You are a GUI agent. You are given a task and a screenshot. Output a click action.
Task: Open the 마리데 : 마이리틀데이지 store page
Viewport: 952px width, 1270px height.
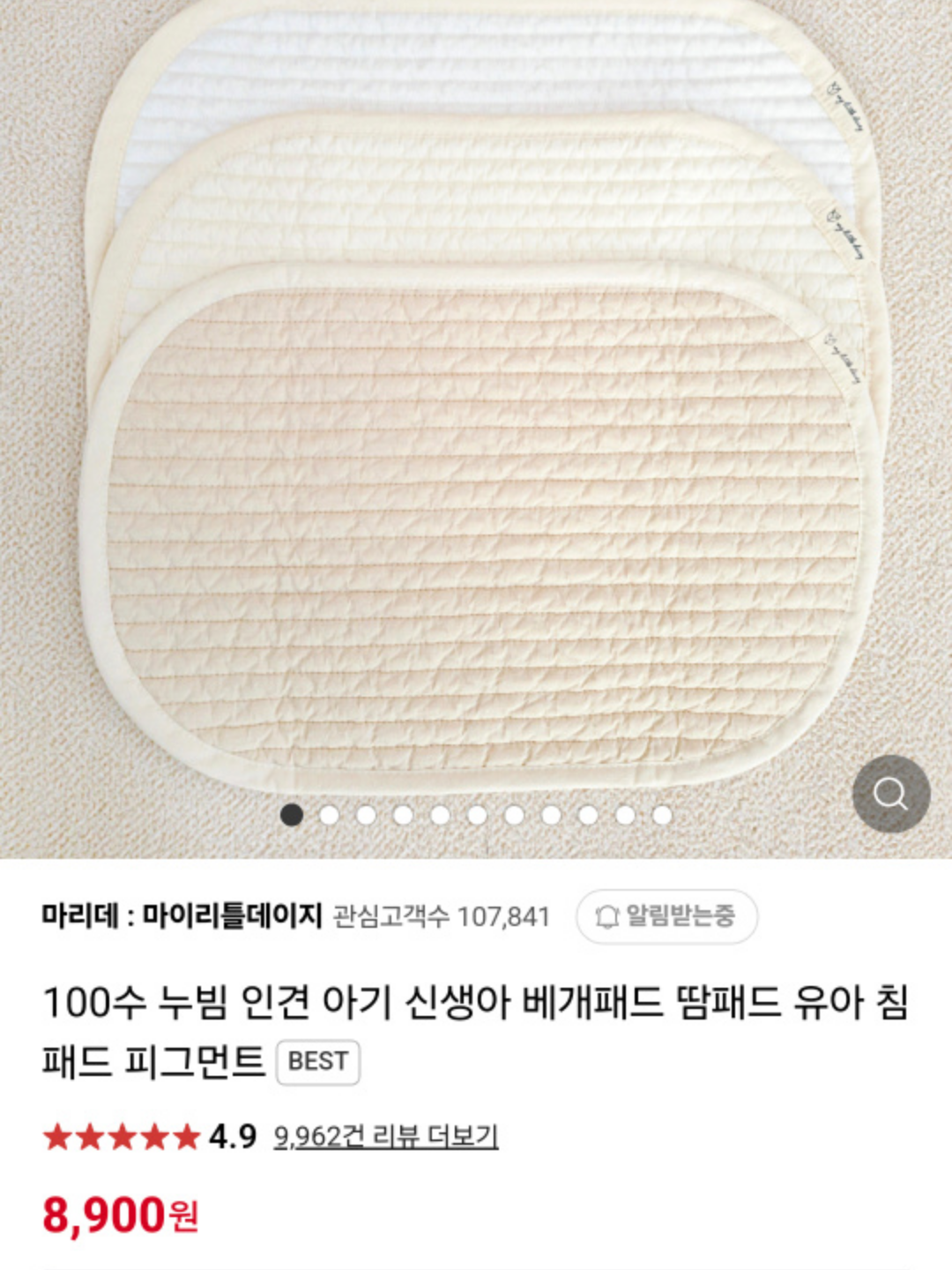[182, 915]
